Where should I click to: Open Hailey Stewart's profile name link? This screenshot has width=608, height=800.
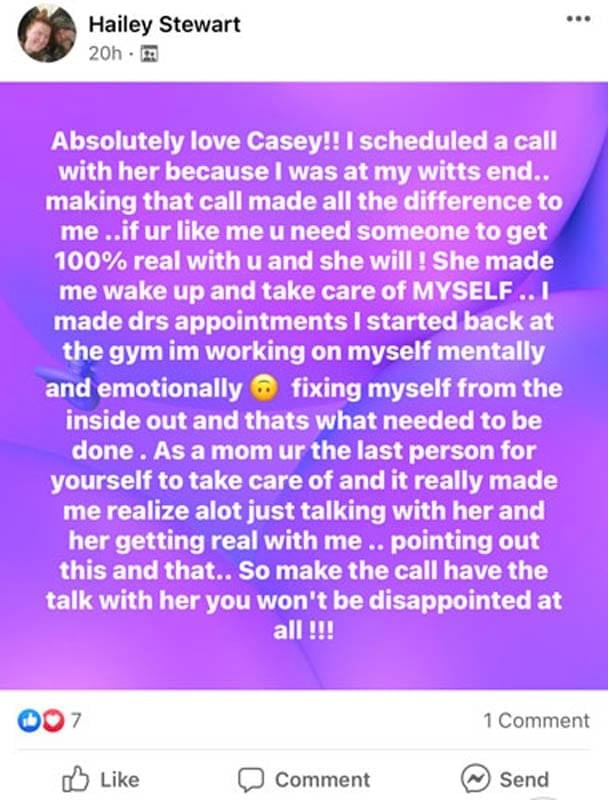165,23
